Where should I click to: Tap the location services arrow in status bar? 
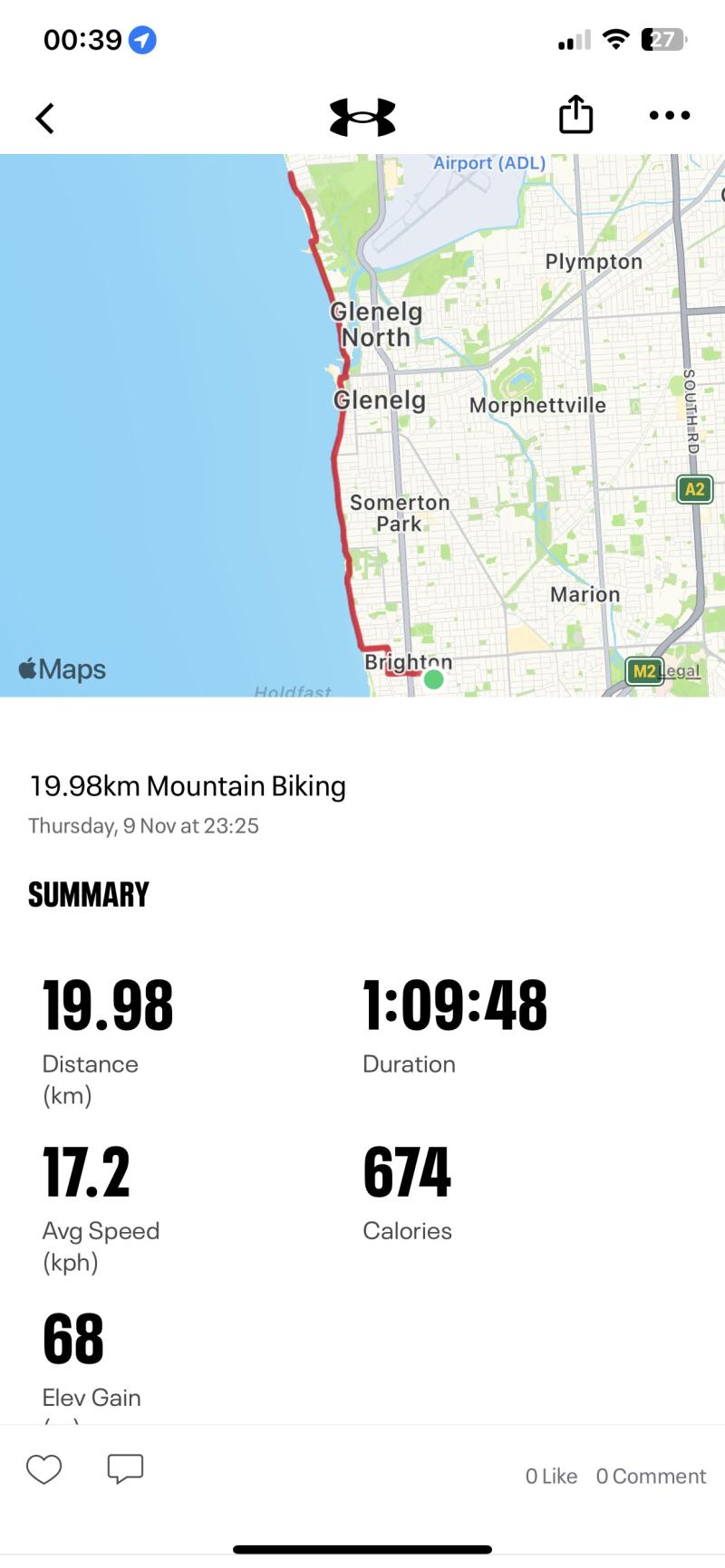click(140, 39)
